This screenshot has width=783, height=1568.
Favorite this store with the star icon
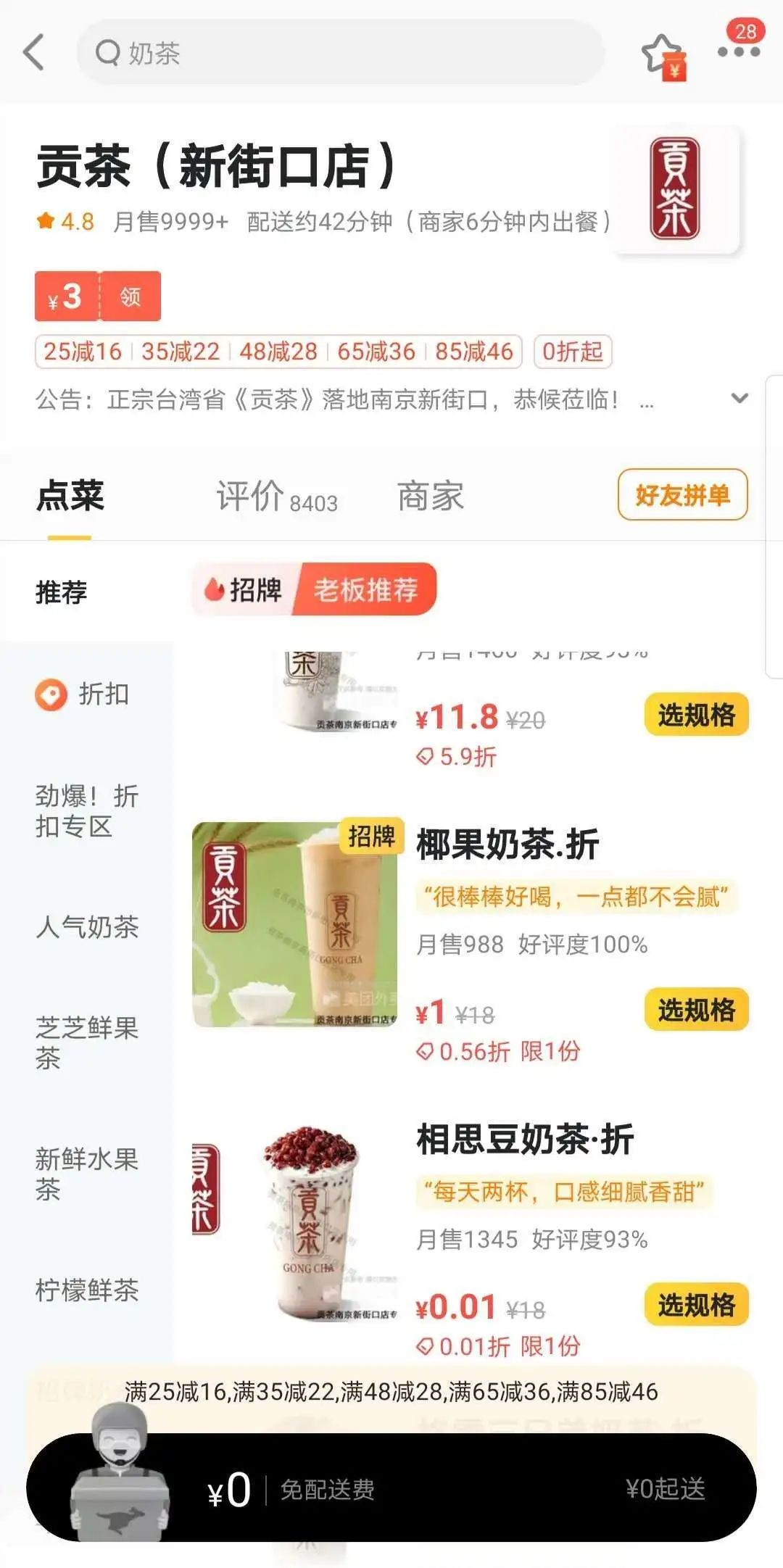click(x=661, y=54)
